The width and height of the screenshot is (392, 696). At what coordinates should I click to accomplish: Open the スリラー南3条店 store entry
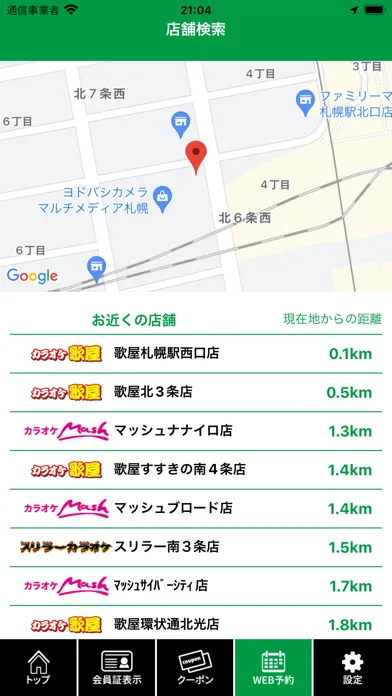pos(196,547)
